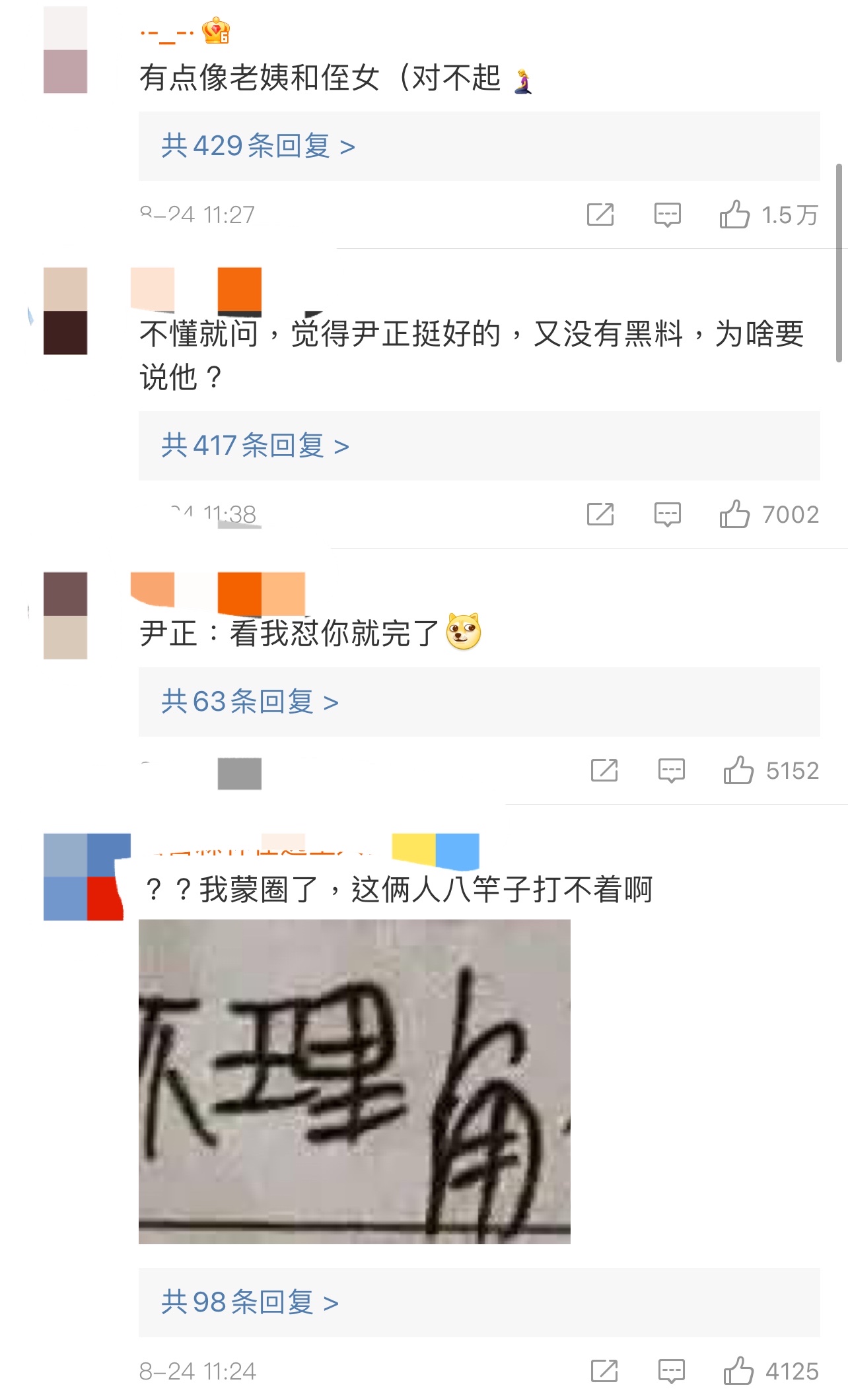Show the 98 replies
Viewport: 848px width, 1400px height.
(250, 1302)
